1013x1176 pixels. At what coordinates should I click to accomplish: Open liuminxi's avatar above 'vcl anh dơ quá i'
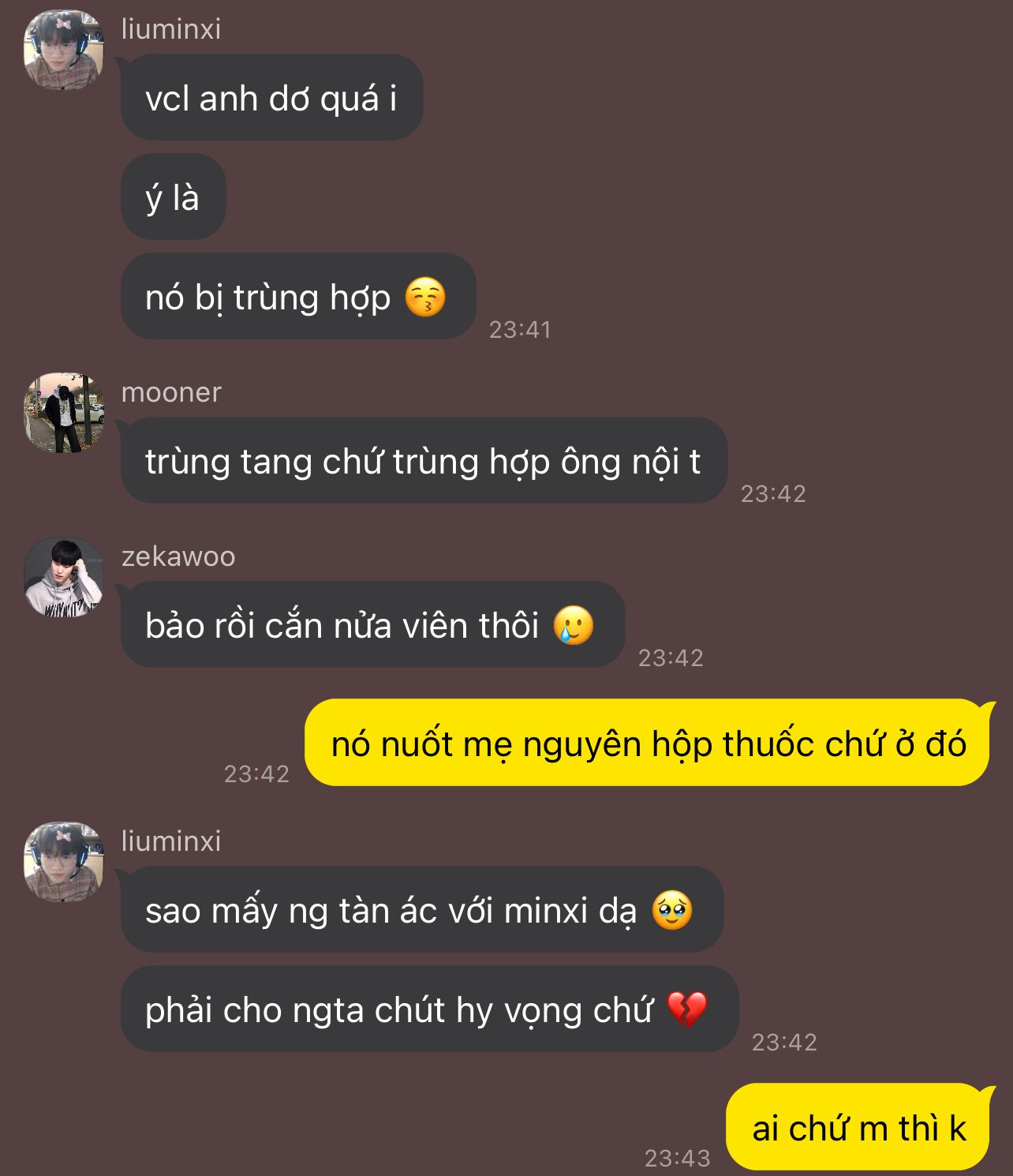(x=64, y=50)
